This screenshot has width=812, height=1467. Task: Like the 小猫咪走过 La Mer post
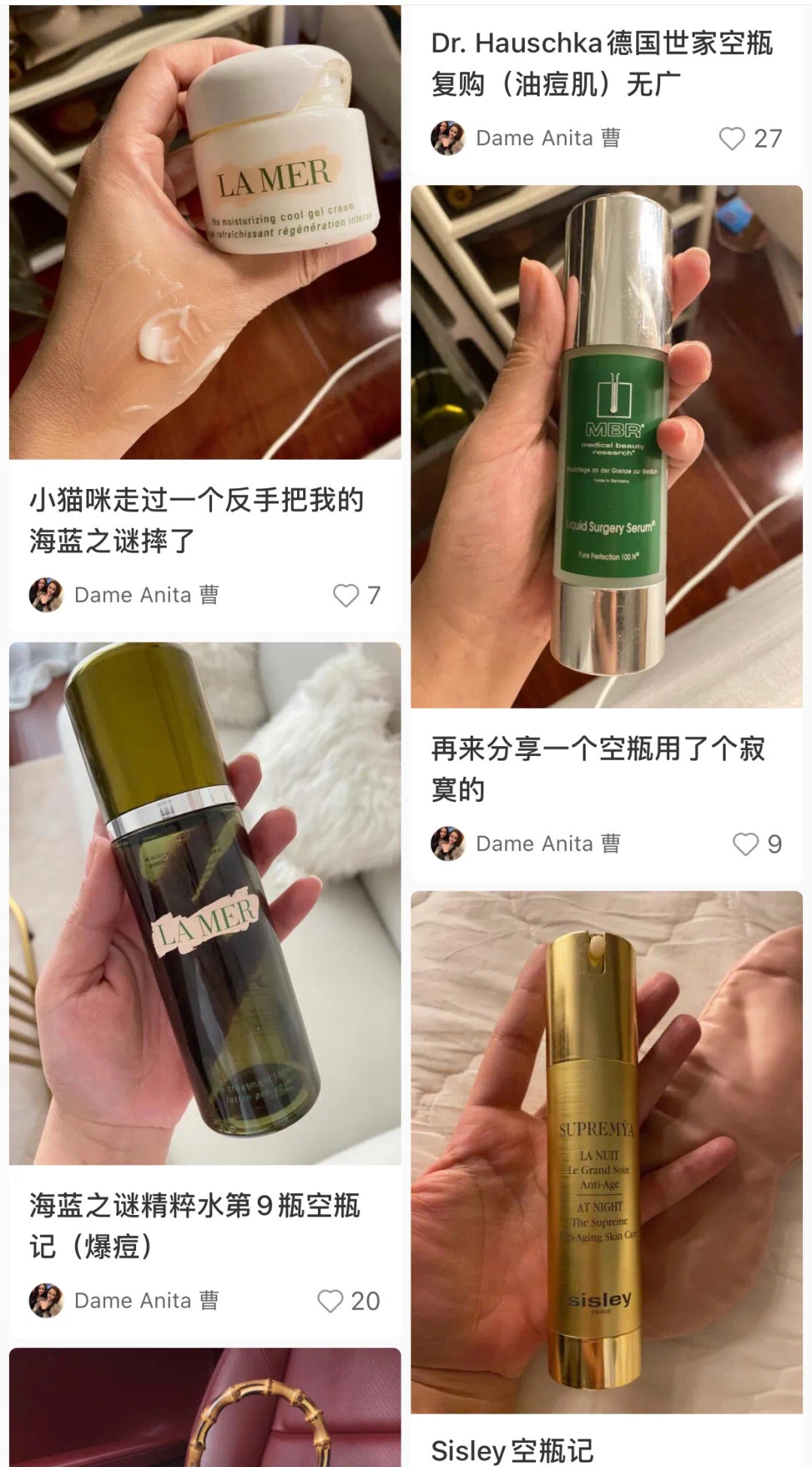pyautogui.click(x=346, y=595)
